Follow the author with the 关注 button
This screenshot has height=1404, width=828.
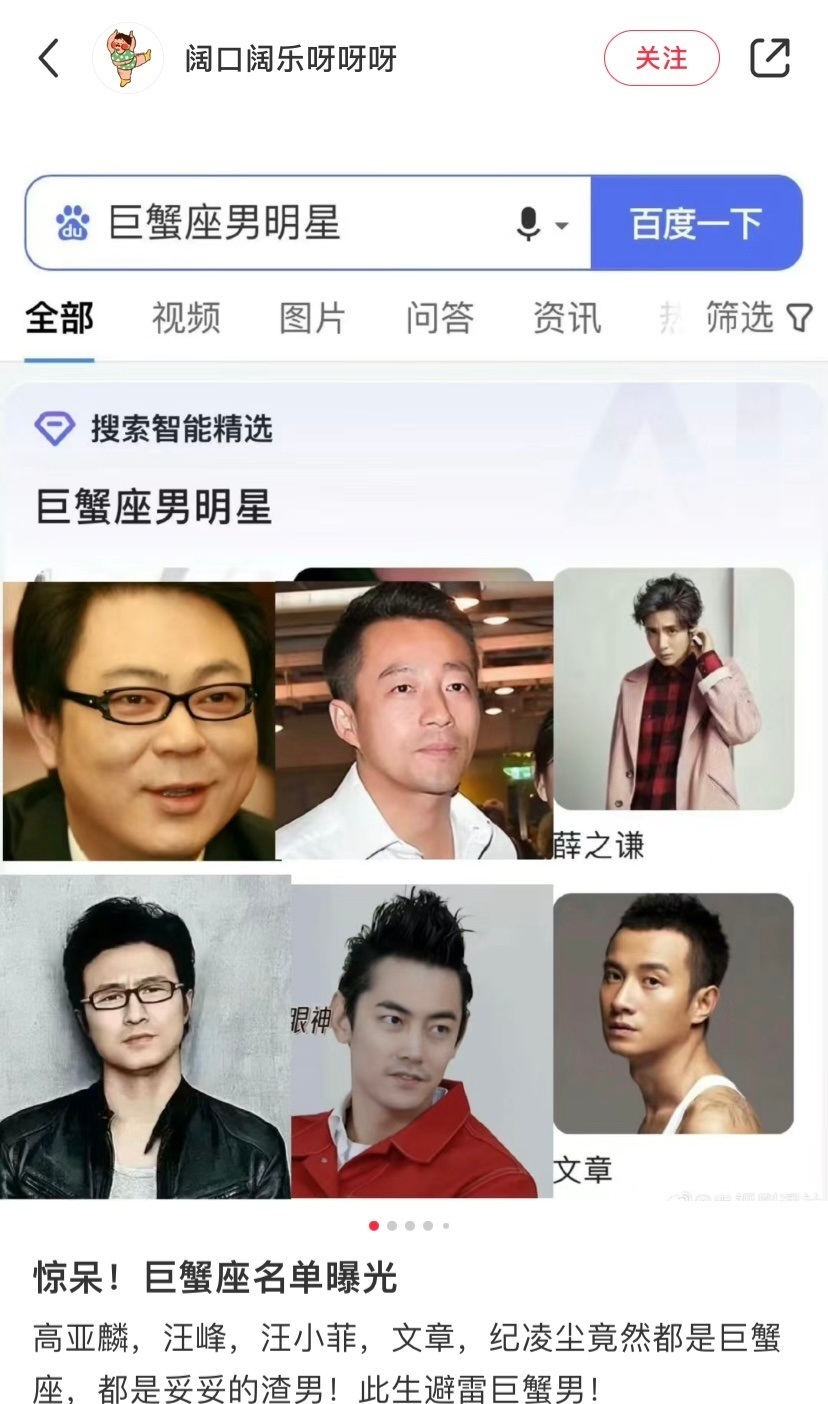coord(661,58)
